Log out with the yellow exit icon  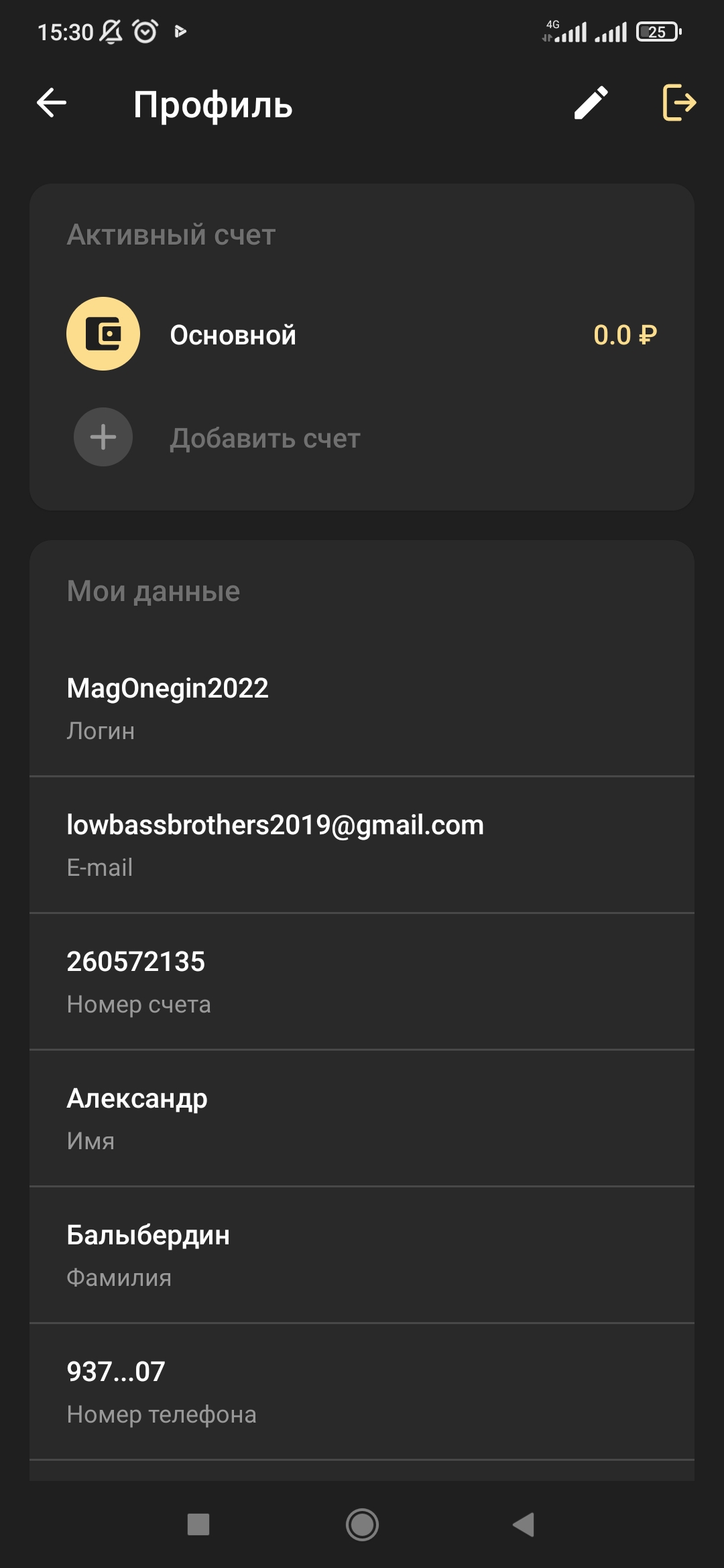(679, 103)
